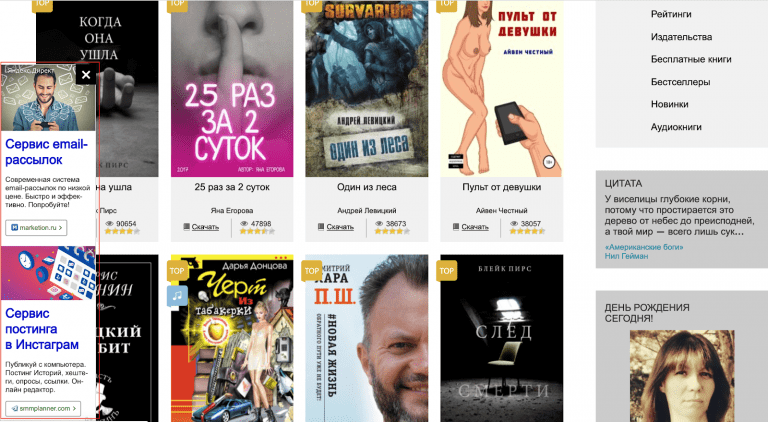Visit marketion.ru ad link
The width and height of the screenshot is (768, 422).
pos(37,227)
